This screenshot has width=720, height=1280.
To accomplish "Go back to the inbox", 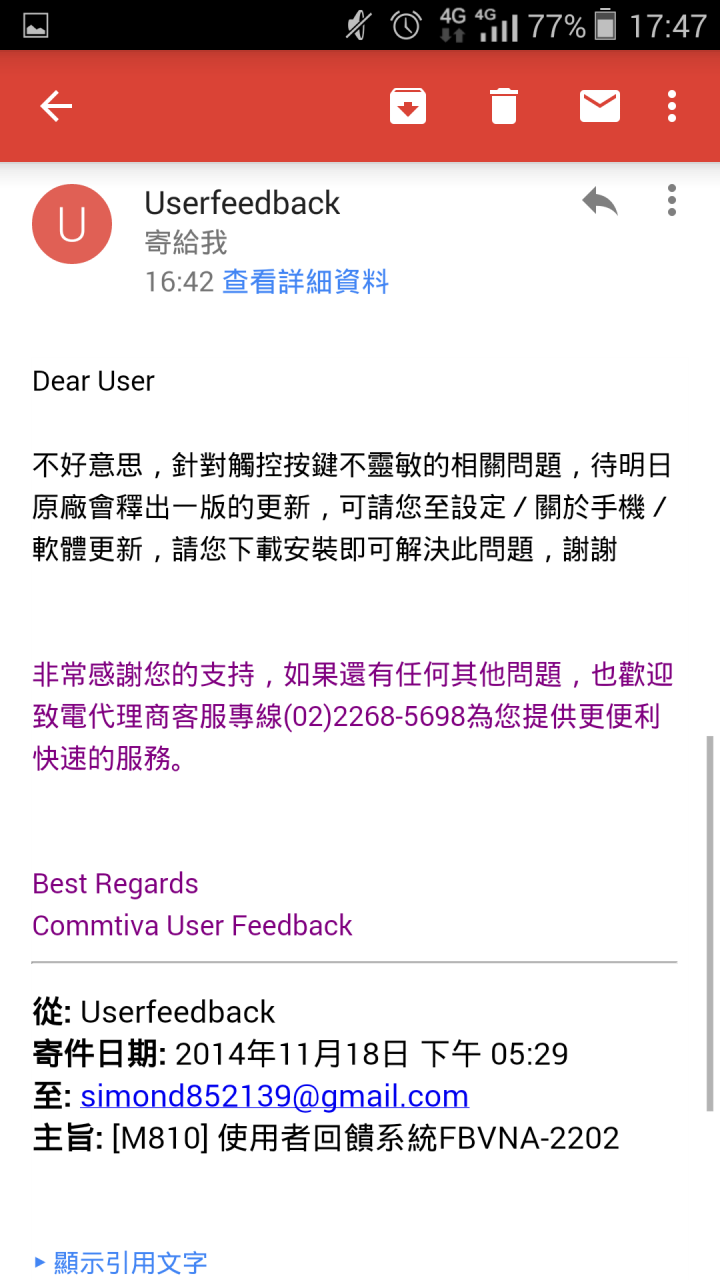I will (56, 106).
